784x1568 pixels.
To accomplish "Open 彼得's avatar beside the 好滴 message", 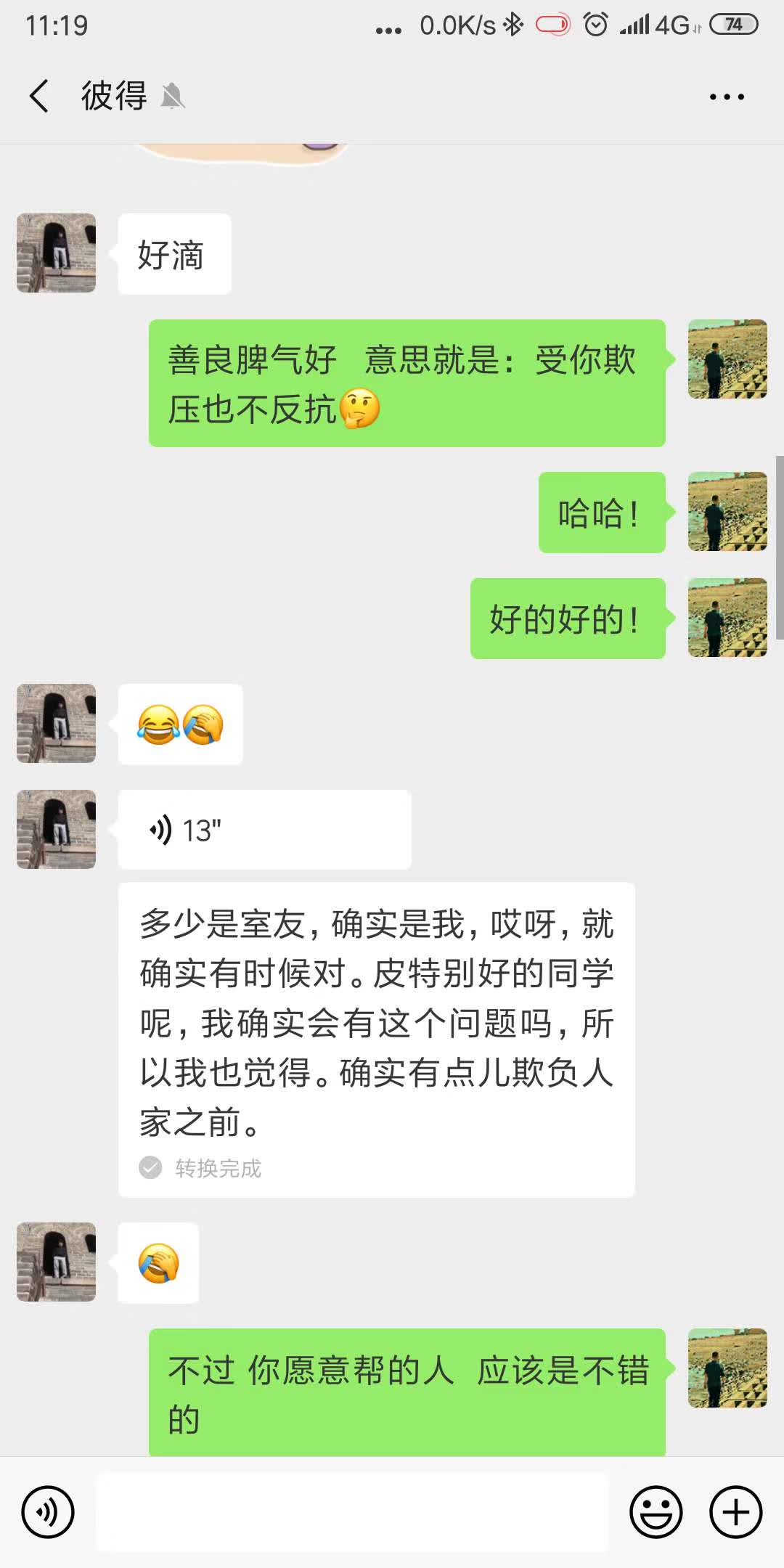I will tap(57, 253).
